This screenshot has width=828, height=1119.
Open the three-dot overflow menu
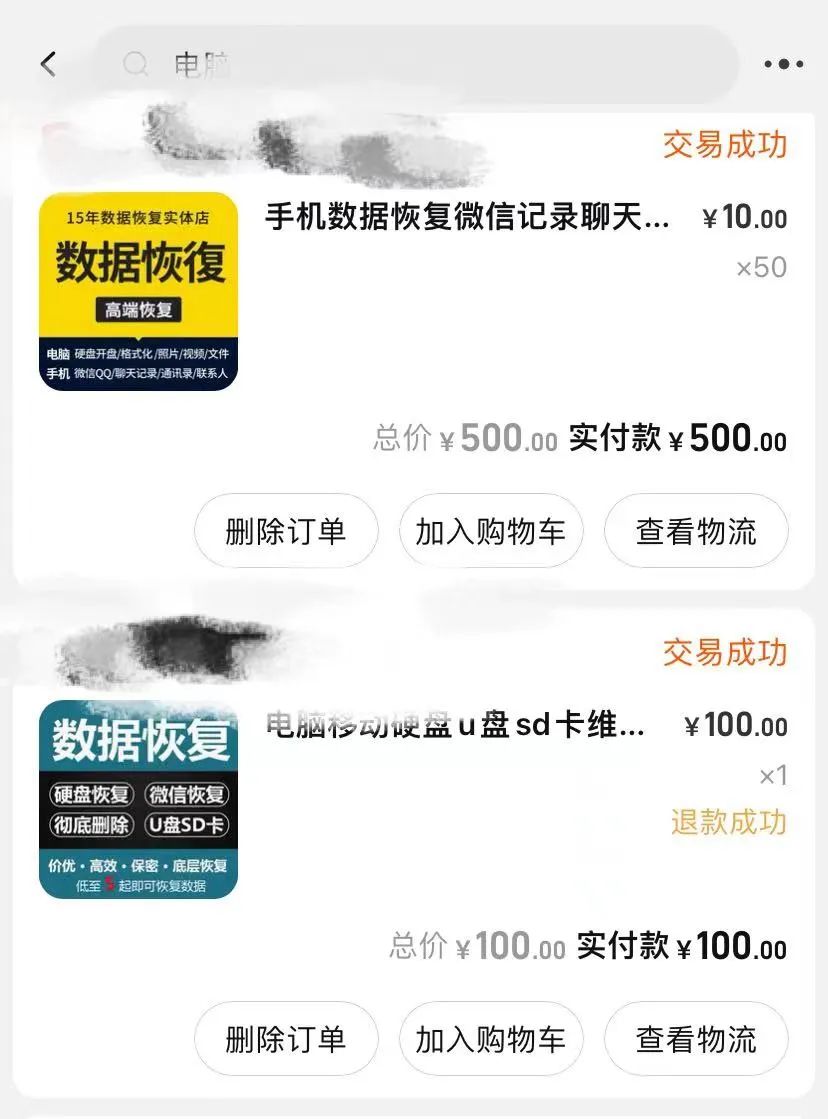783,65
